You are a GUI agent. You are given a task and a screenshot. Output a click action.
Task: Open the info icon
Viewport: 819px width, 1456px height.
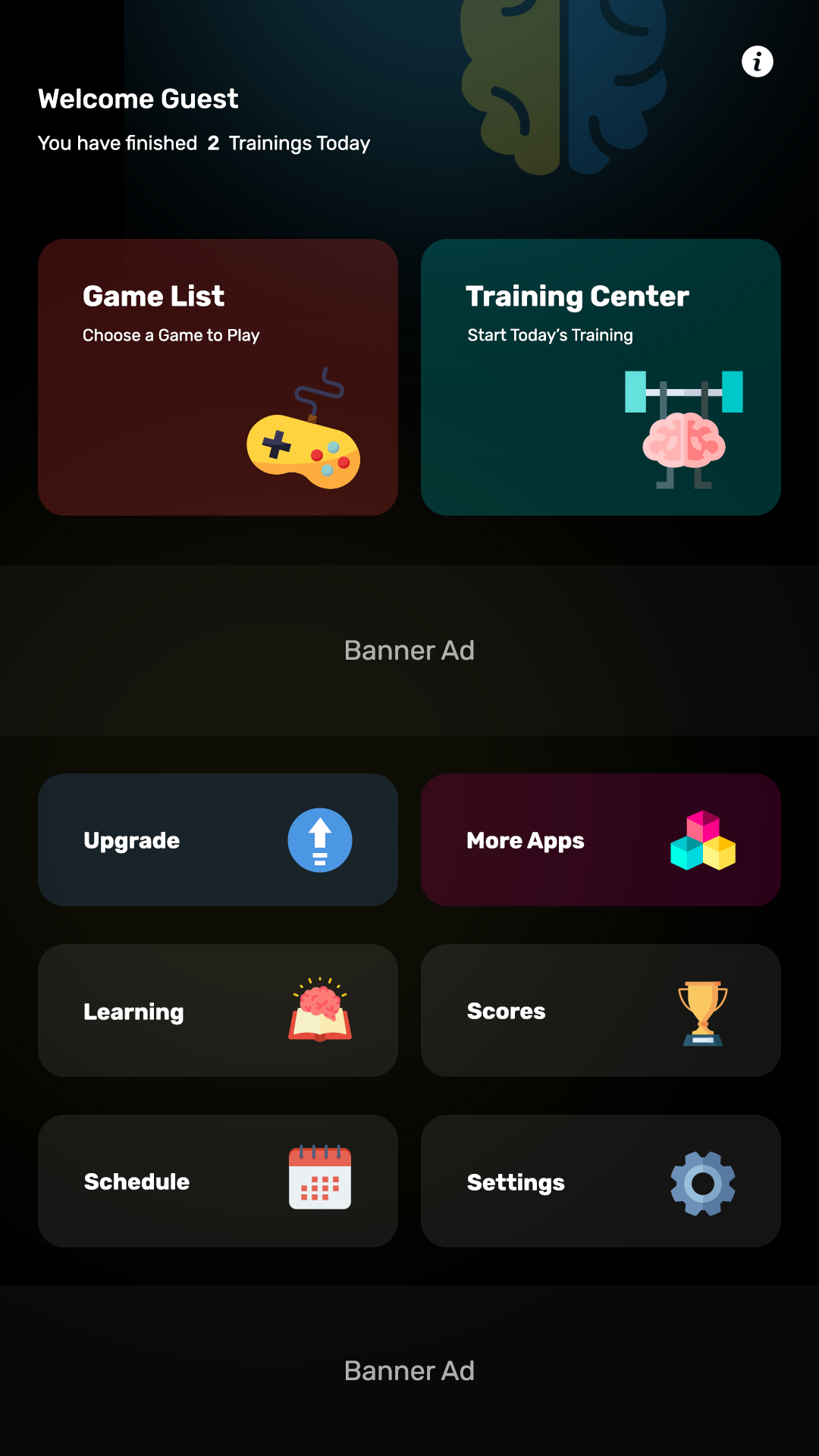coord(757,61)
